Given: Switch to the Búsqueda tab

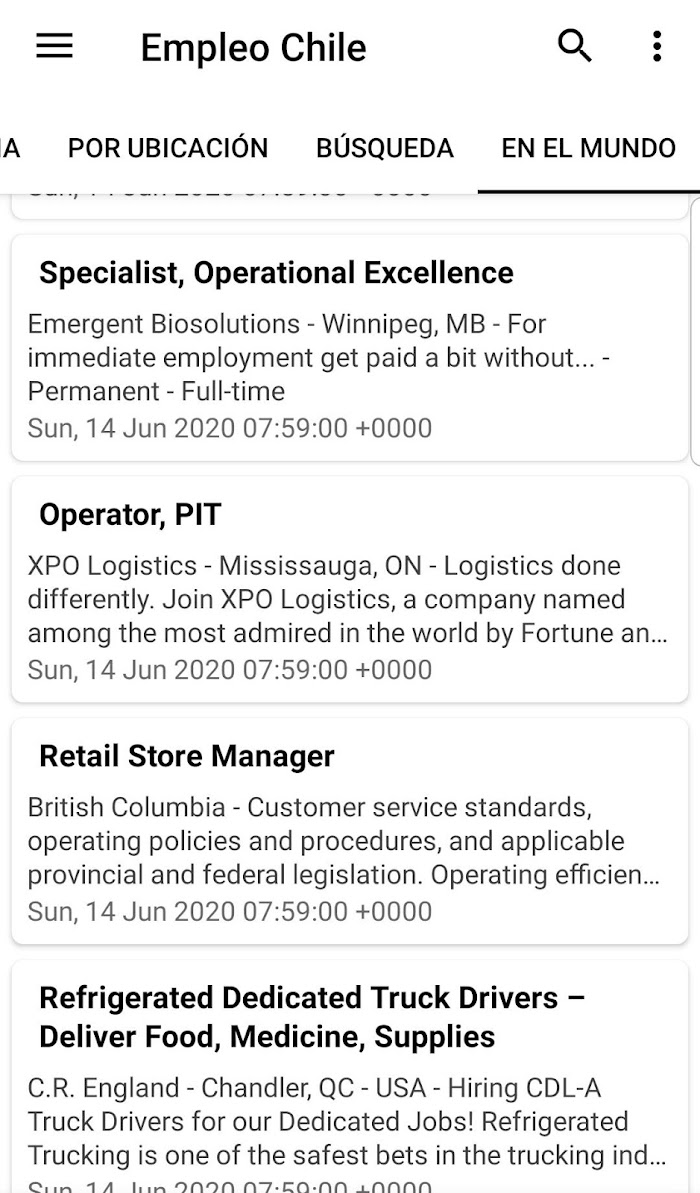Looking at the screenshot, I should click(385, 148).
